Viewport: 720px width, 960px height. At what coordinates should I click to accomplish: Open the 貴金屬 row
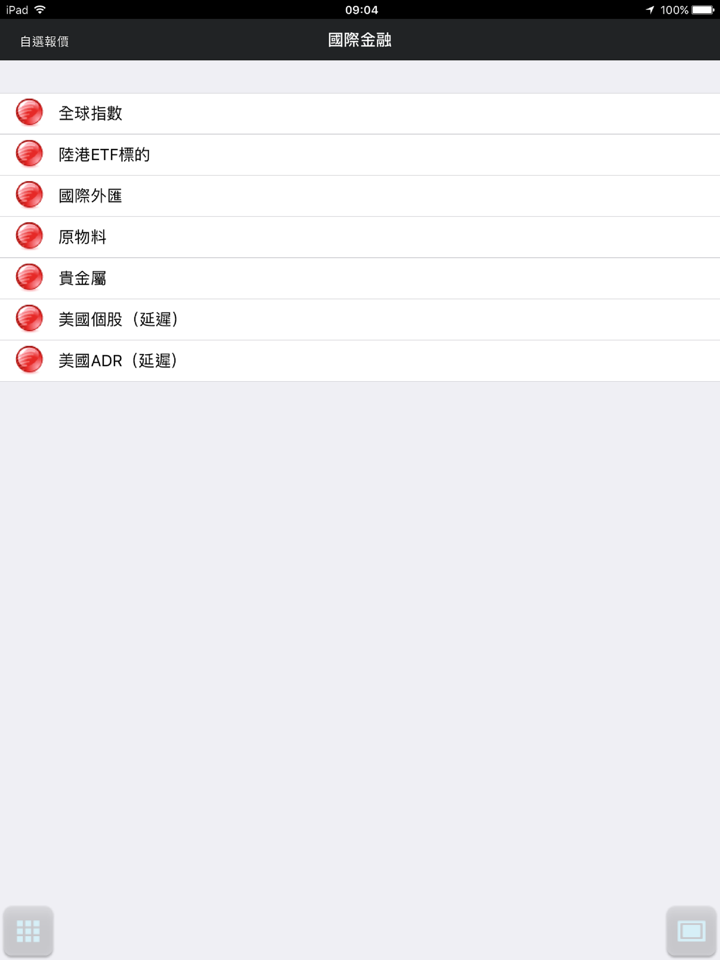click(x=83, y=278)
